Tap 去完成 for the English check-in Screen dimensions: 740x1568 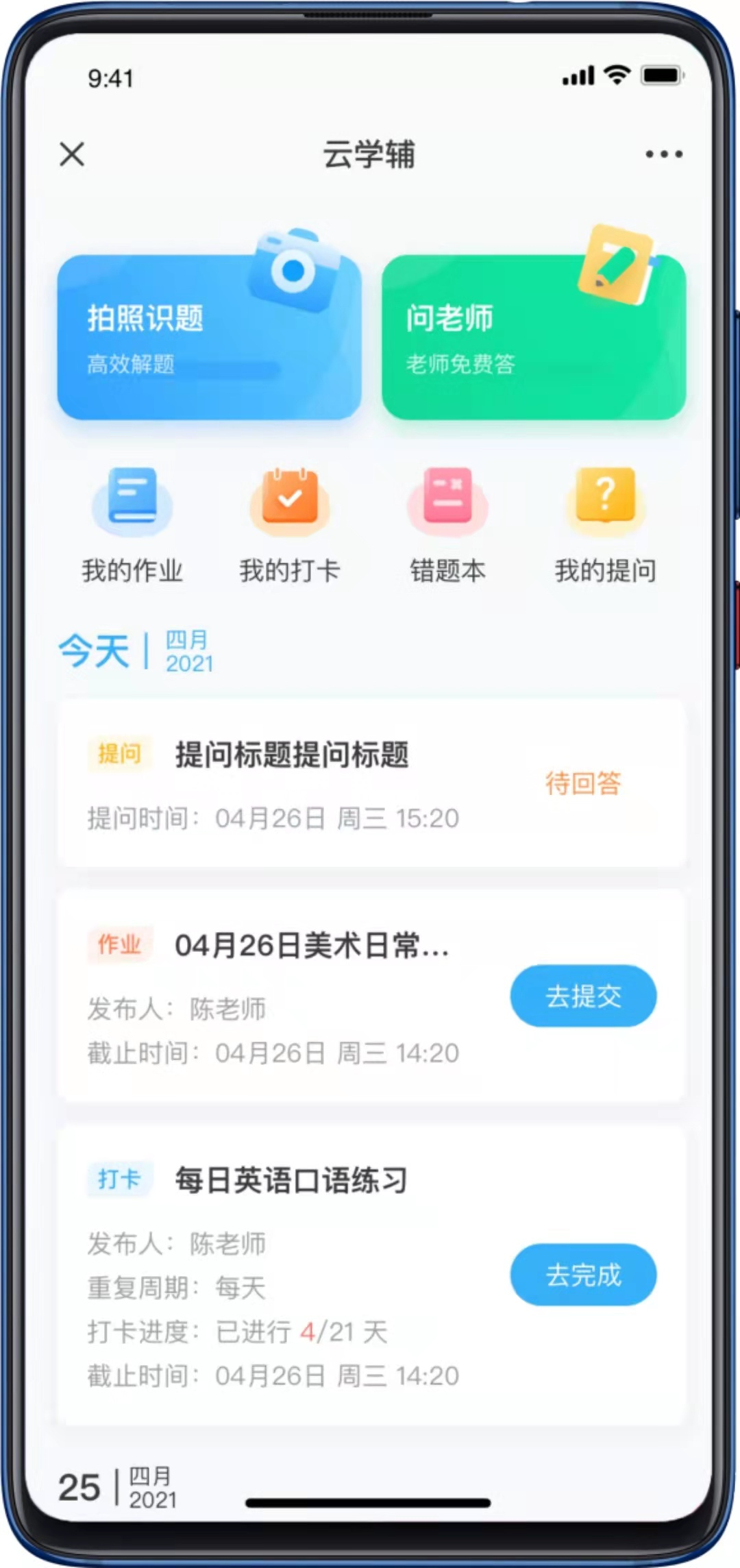(583, 1275)
